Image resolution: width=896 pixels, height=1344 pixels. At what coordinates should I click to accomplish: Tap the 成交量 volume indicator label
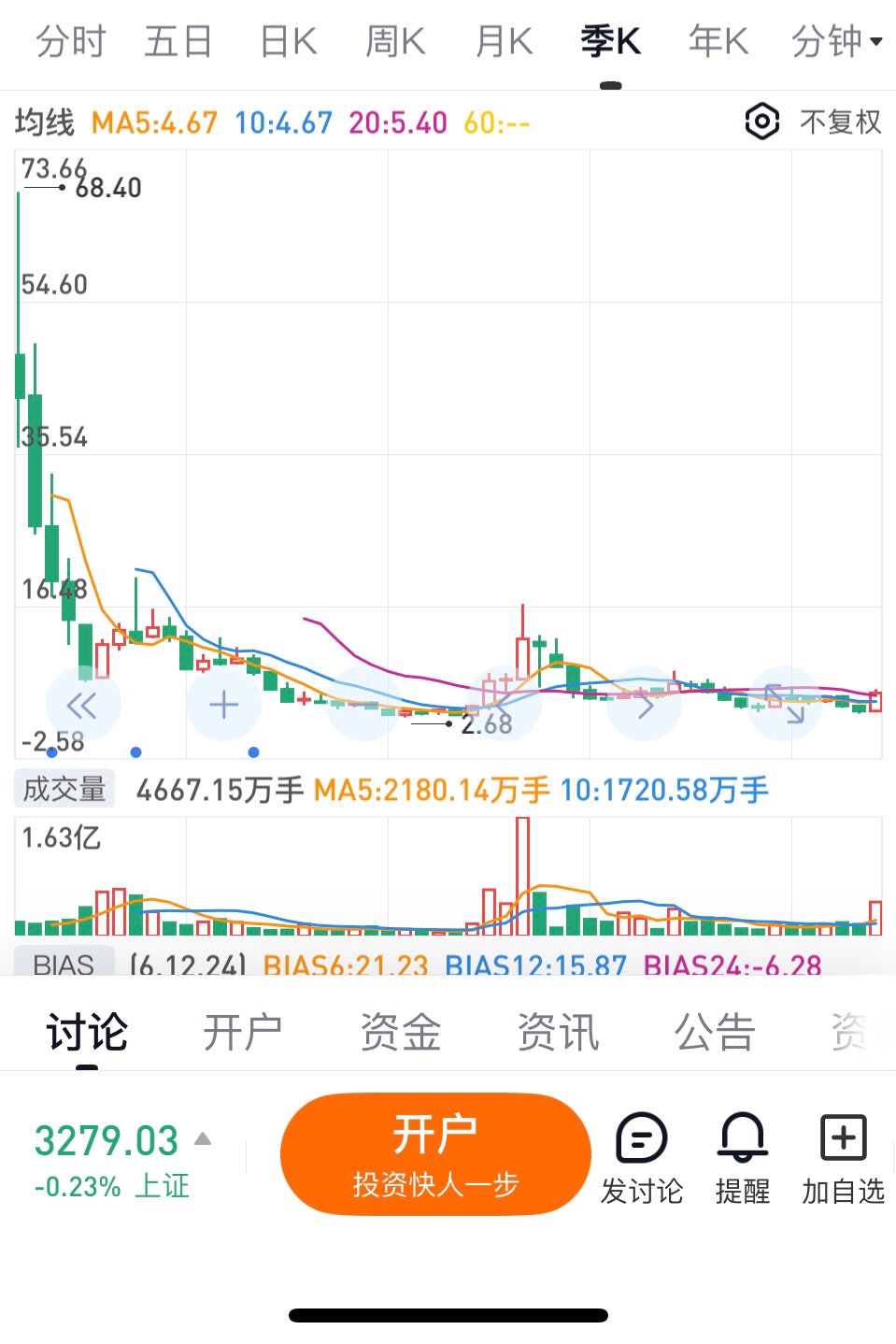[64, 789]
